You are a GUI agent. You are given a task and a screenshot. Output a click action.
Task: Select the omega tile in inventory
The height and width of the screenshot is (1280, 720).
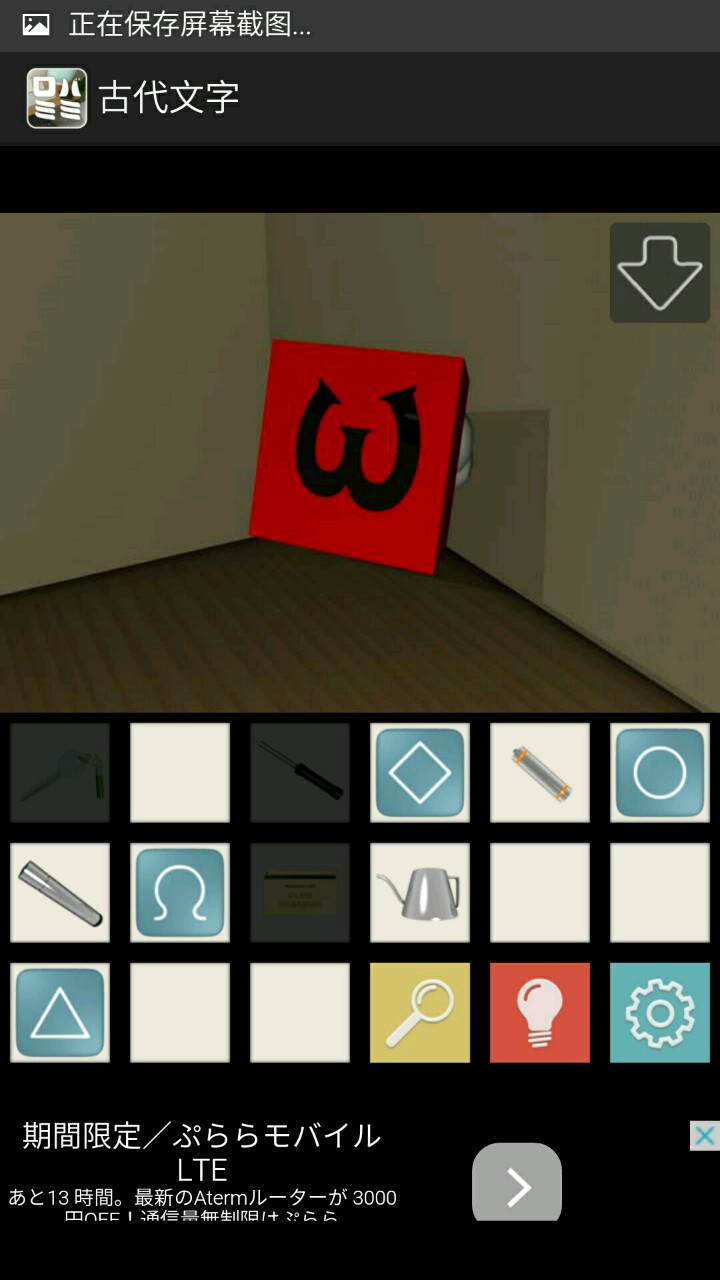180,893
